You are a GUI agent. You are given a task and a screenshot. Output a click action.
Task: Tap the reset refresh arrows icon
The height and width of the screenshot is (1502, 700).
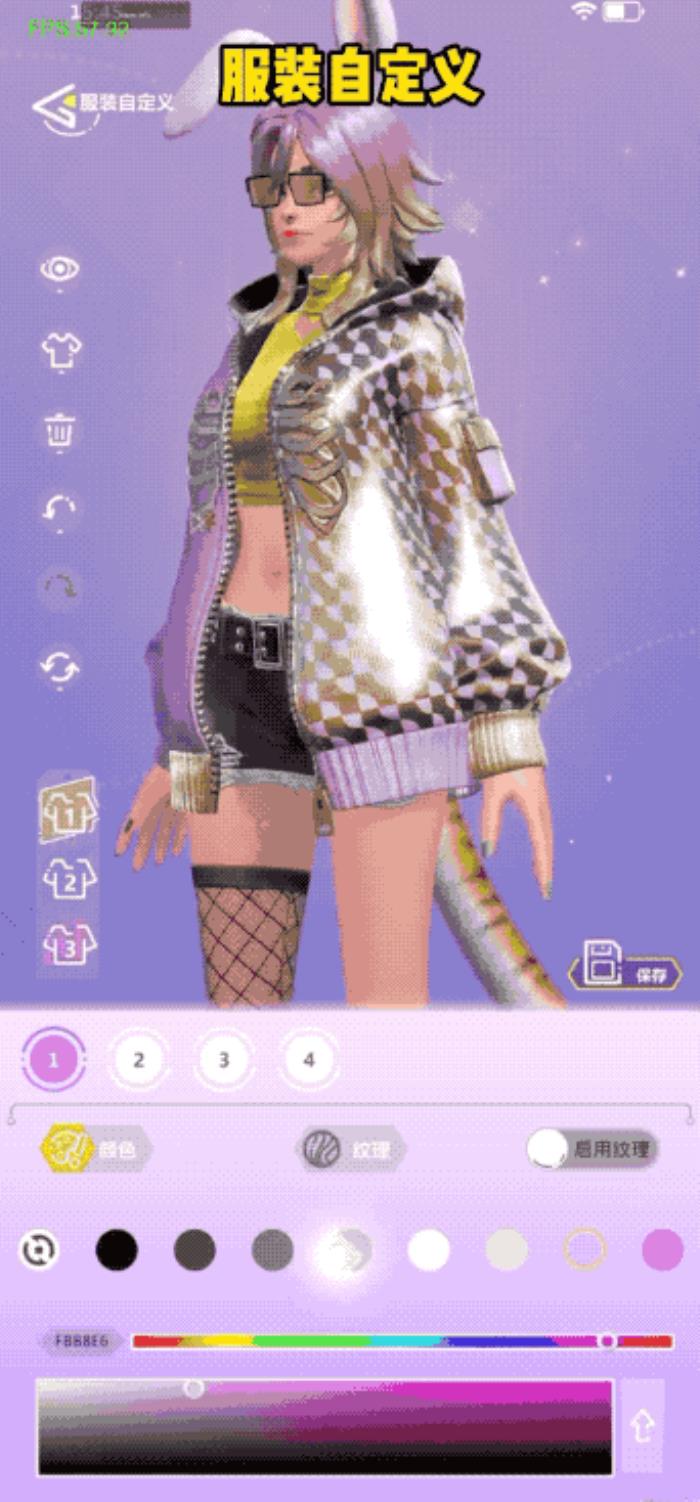coord(60,667)
